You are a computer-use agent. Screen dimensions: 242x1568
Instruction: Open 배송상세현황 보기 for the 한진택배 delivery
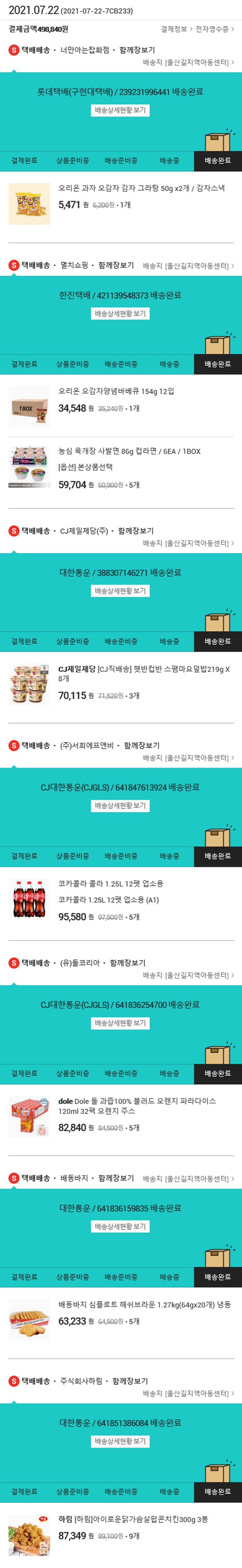pos(120,313)
